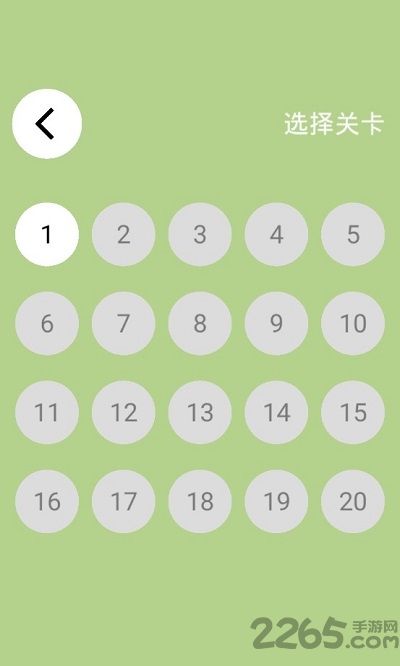Tap level 9 circle
This screenshot has height=666, width=400.
(x=276, y=324)
